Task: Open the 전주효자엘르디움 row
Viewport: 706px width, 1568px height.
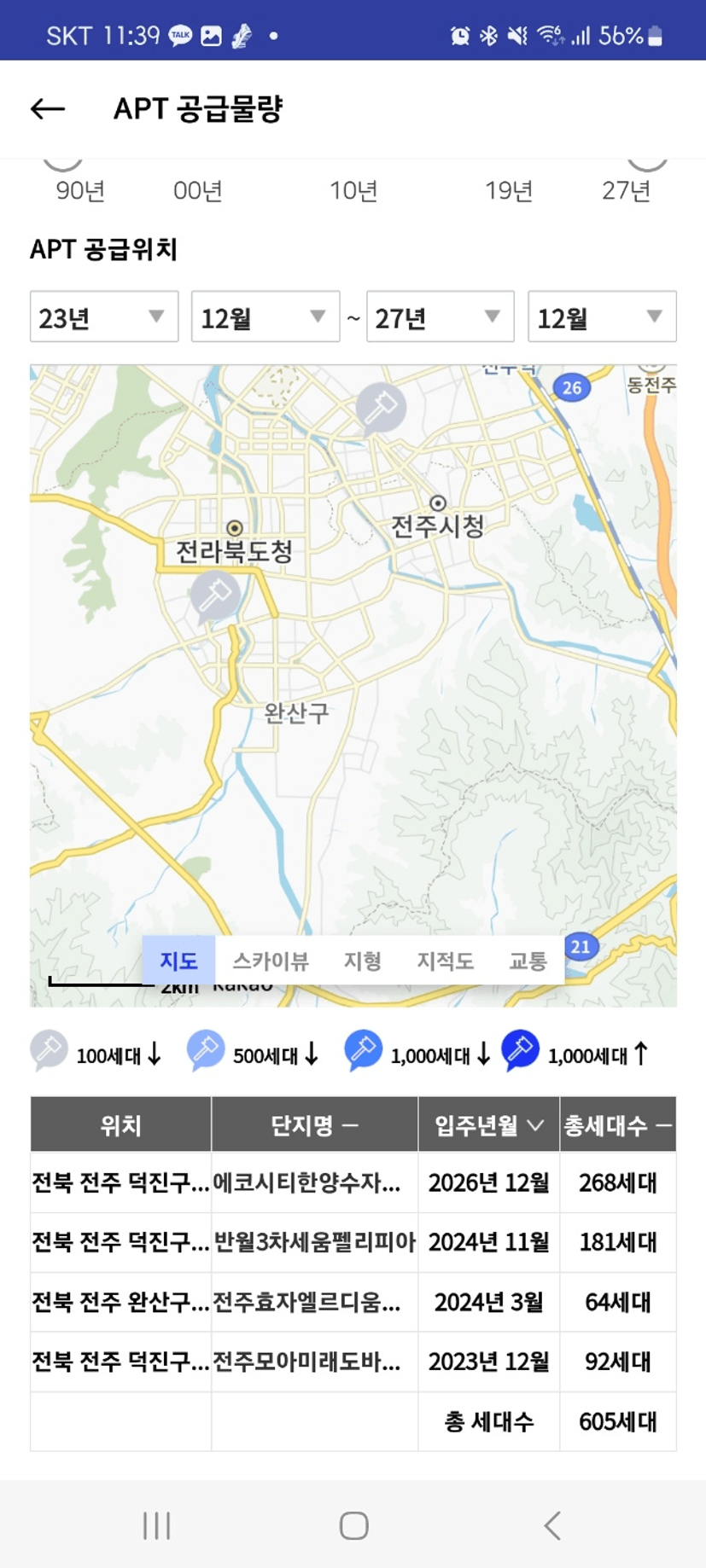Action: click(353, 1302)
